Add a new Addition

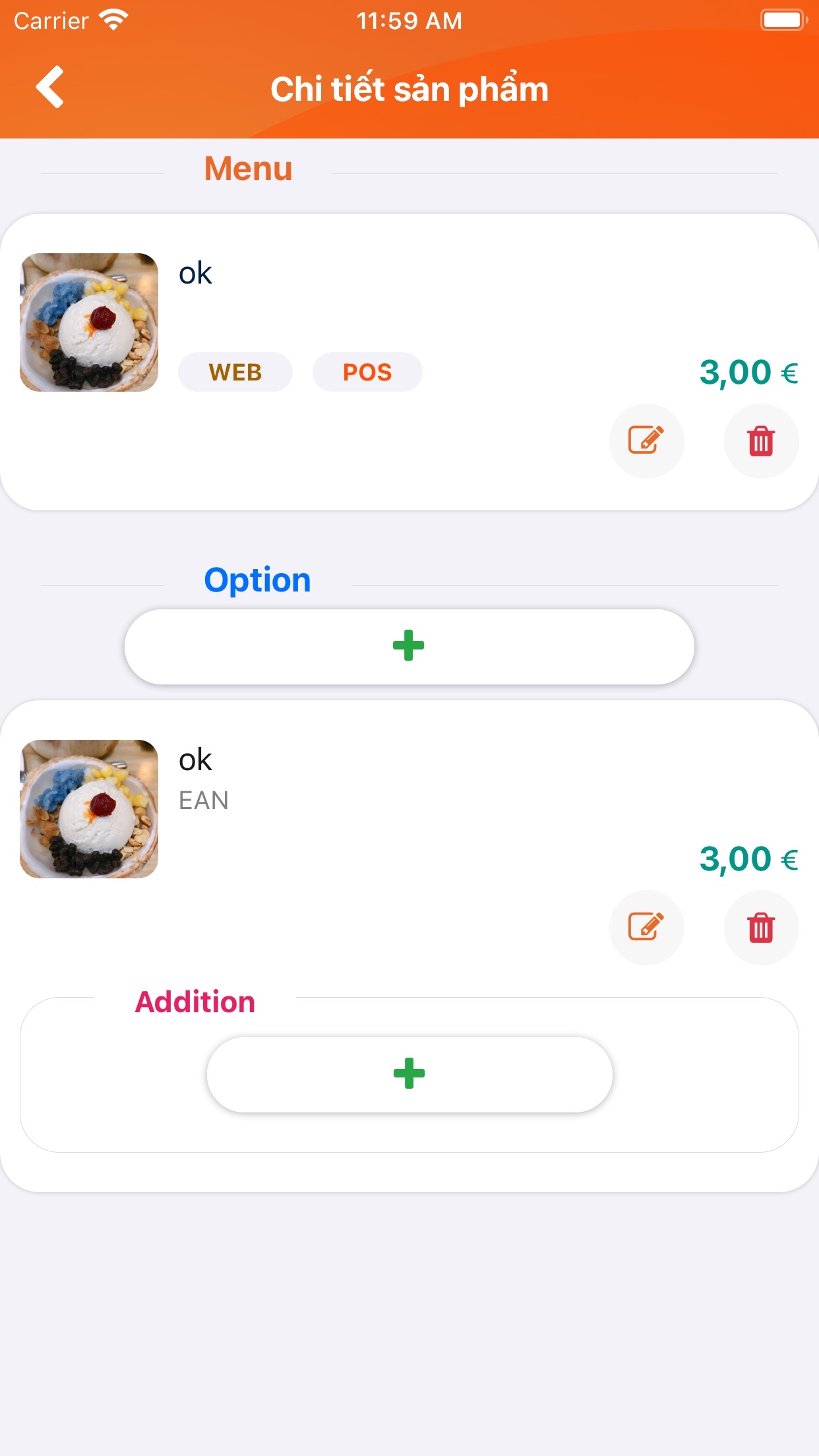(x=409, y=1074)
